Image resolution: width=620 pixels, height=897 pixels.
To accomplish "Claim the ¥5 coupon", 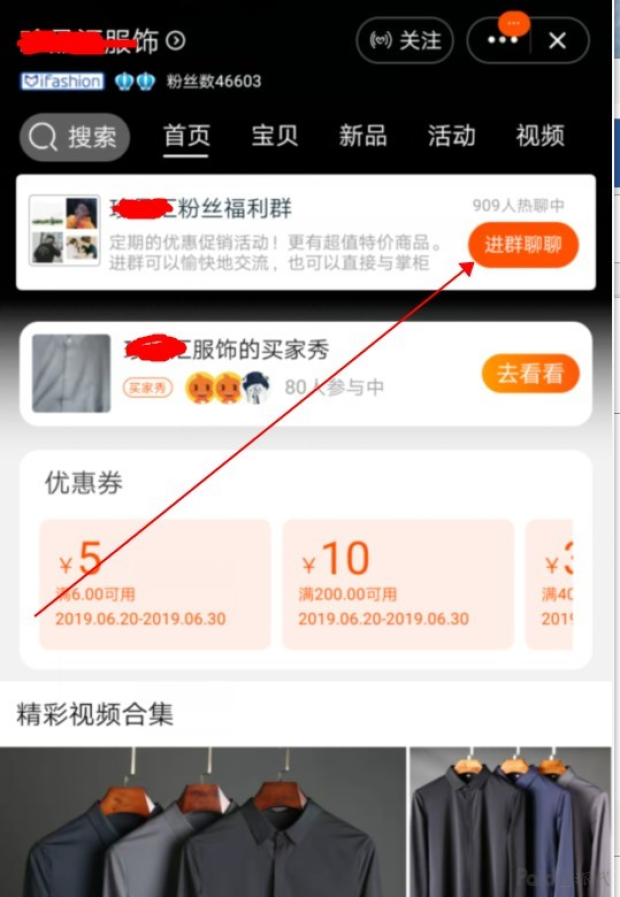I will pos(154,584).
